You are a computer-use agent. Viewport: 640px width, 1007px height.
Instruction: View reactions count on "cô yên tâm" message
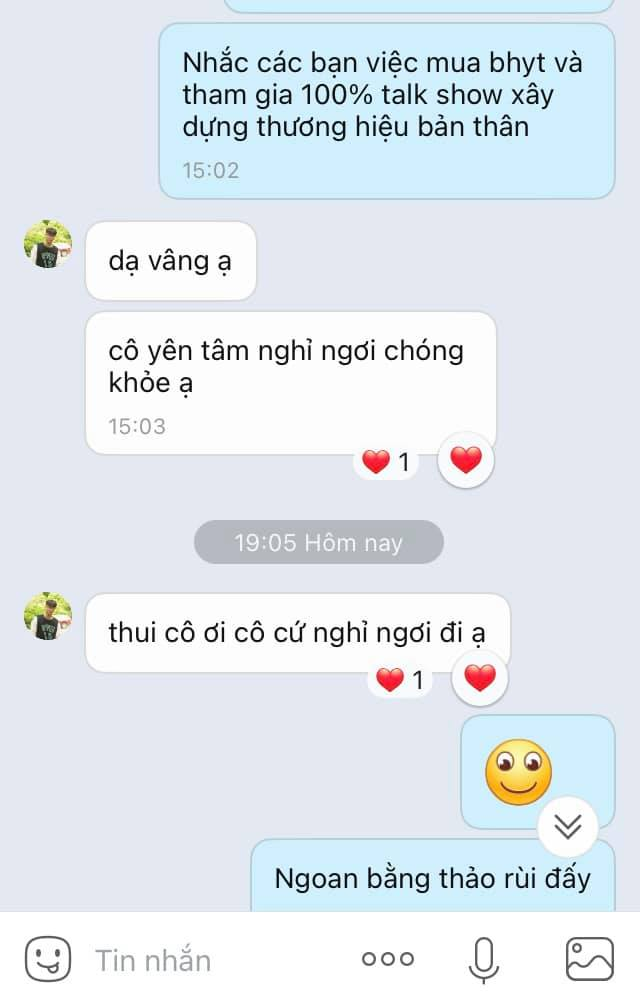pos(387,462)
